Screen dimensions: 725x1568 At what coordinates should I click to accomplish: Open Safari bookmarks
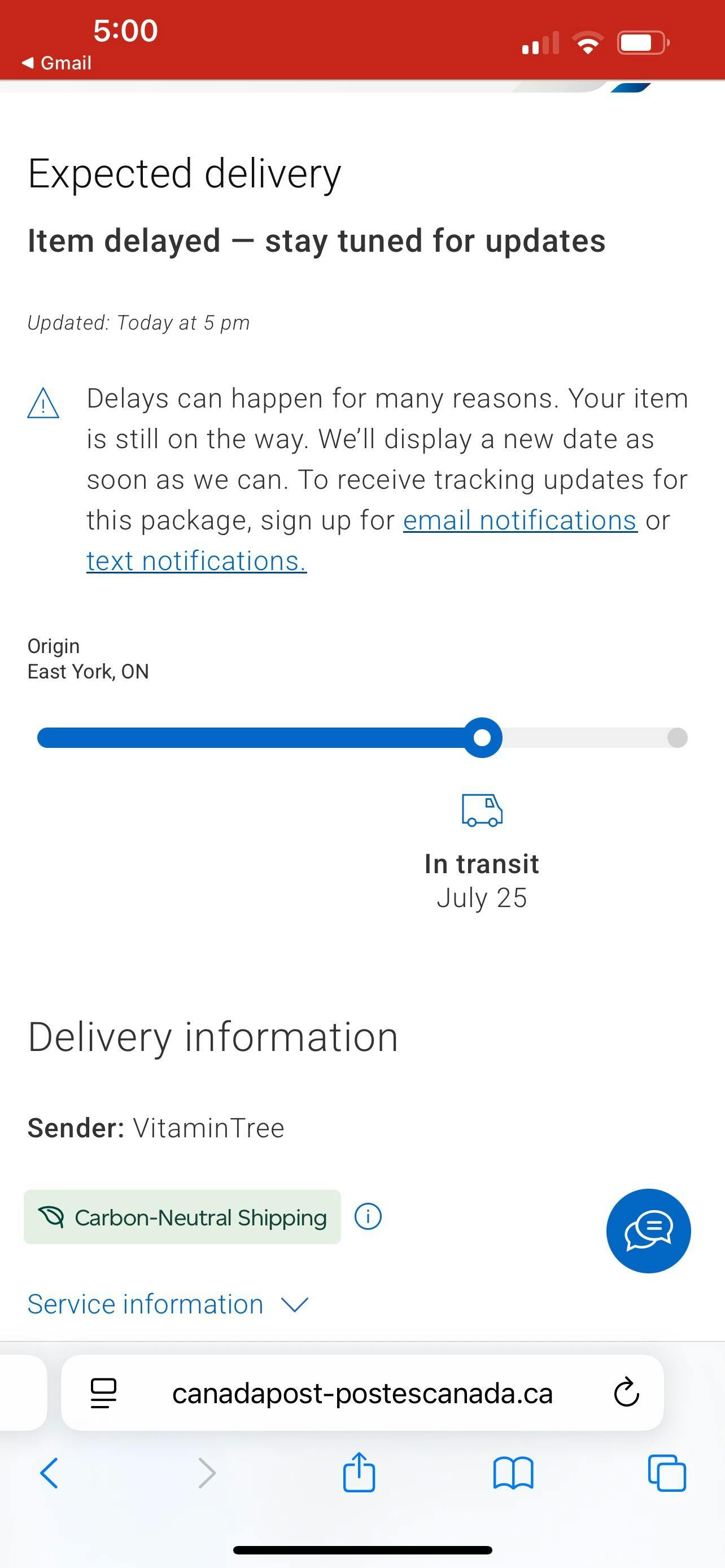point(513,1473)
